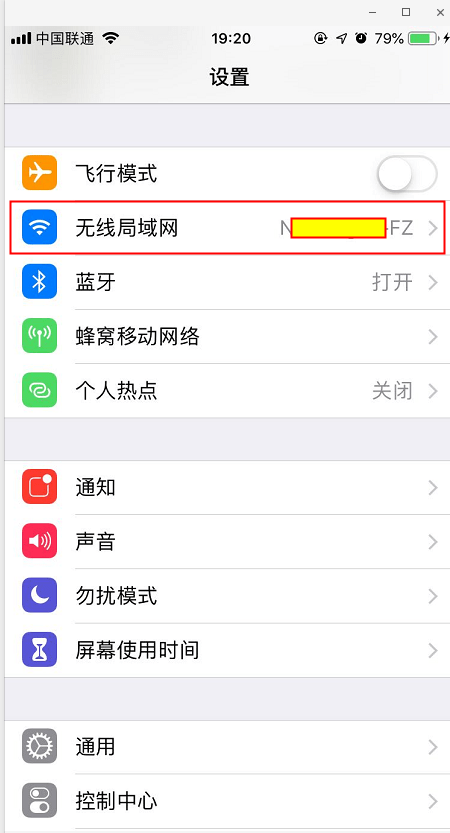Open 控制中心 settings

point(227,801)
